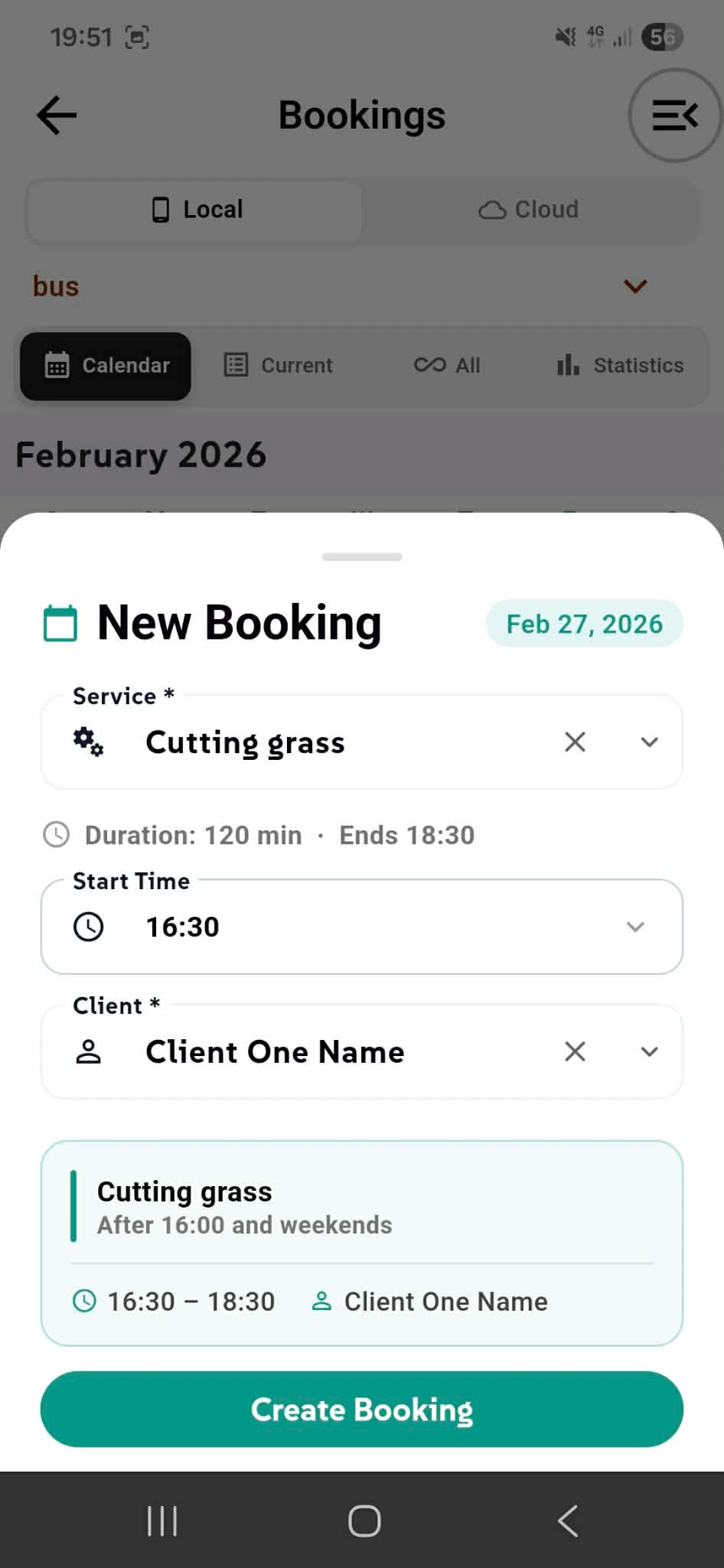724x1568 pixels.
Task: Click the clock icon in Start Time field
Action: (x=88, y=927)
